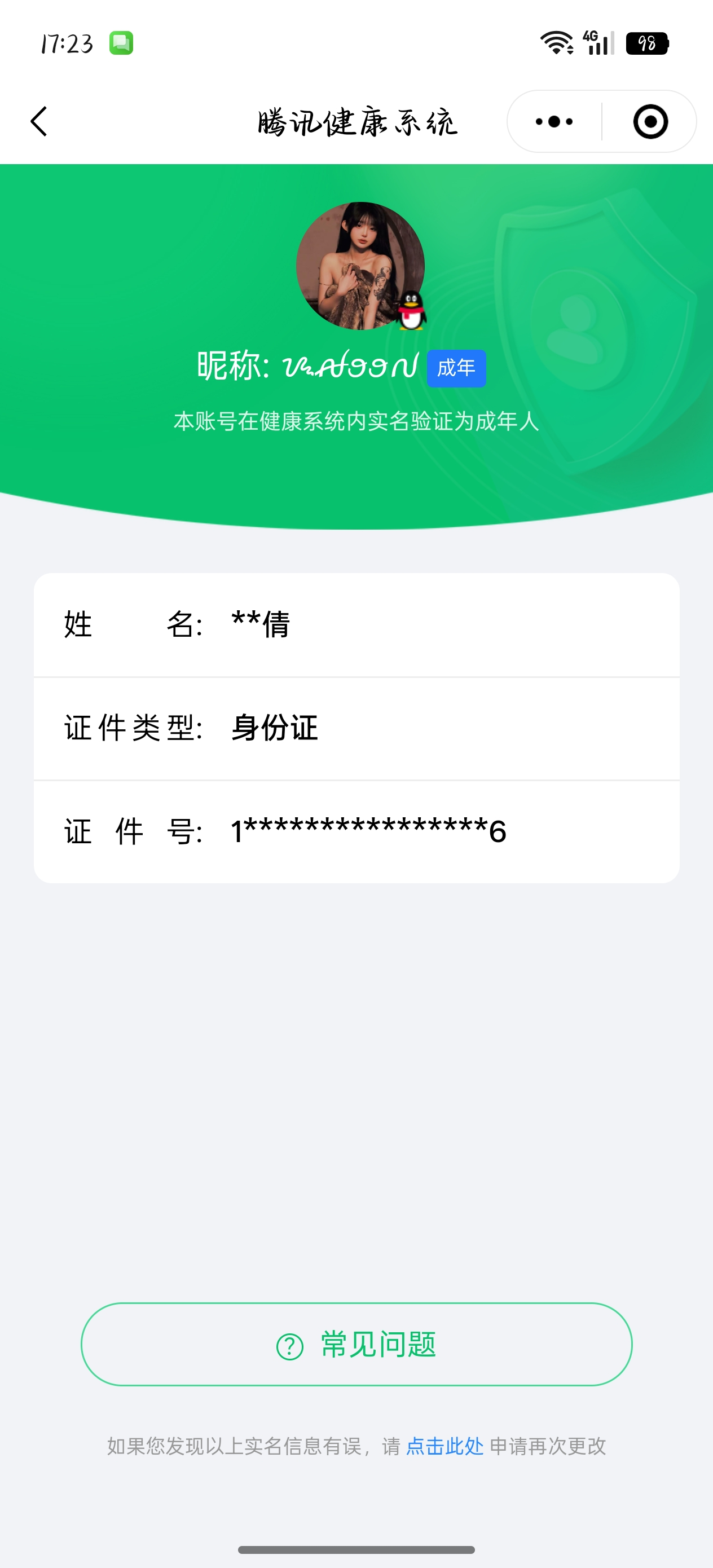The image size is (713, 1568).
Task: Select the blue 成年 adult status badge
Action: tap(458, 368)
